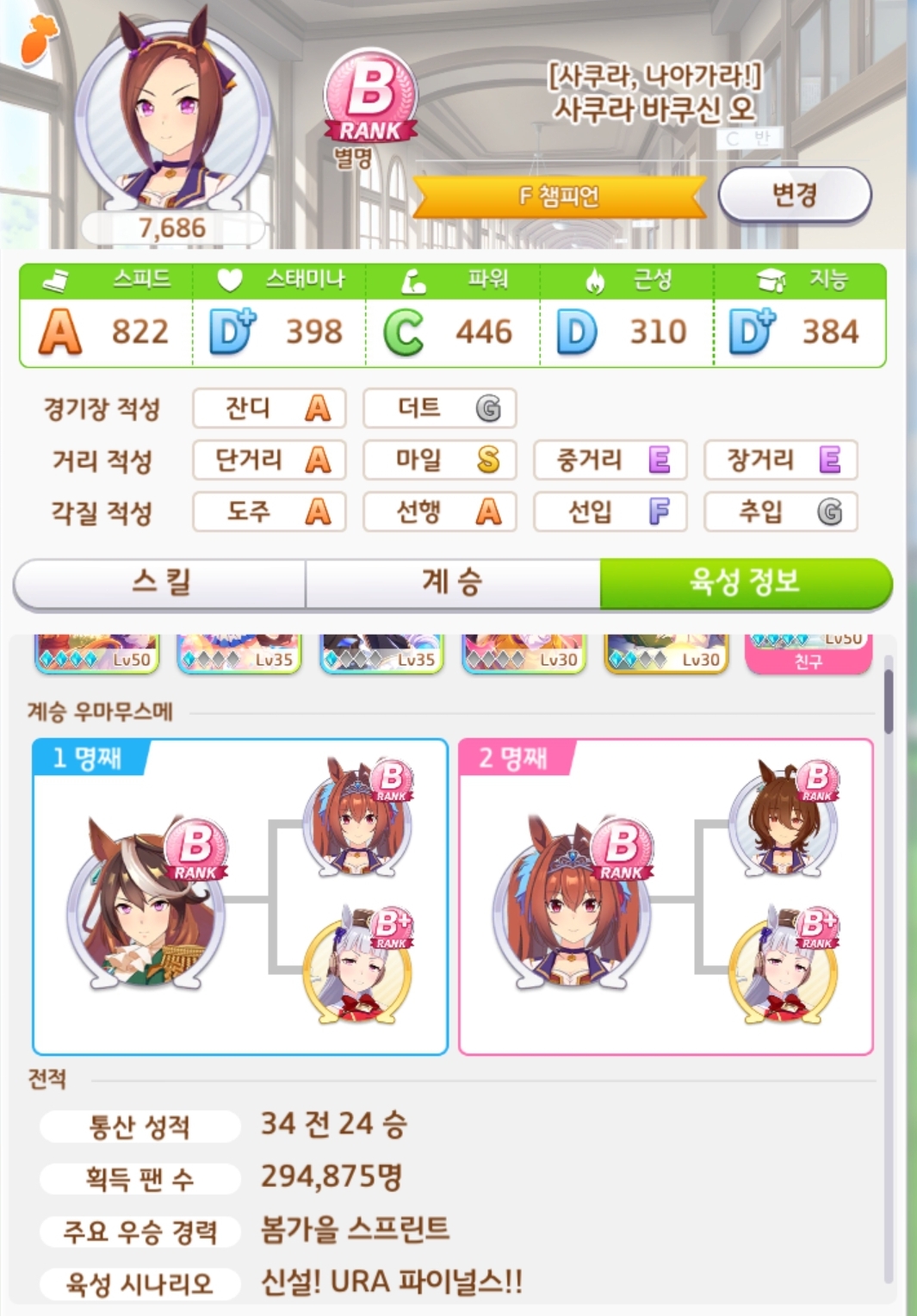Image resolution: width=917 pixels, height=1316 pixels.
Task: Open the first inheritance Uma Musume panel
Action: coord(240,897)
